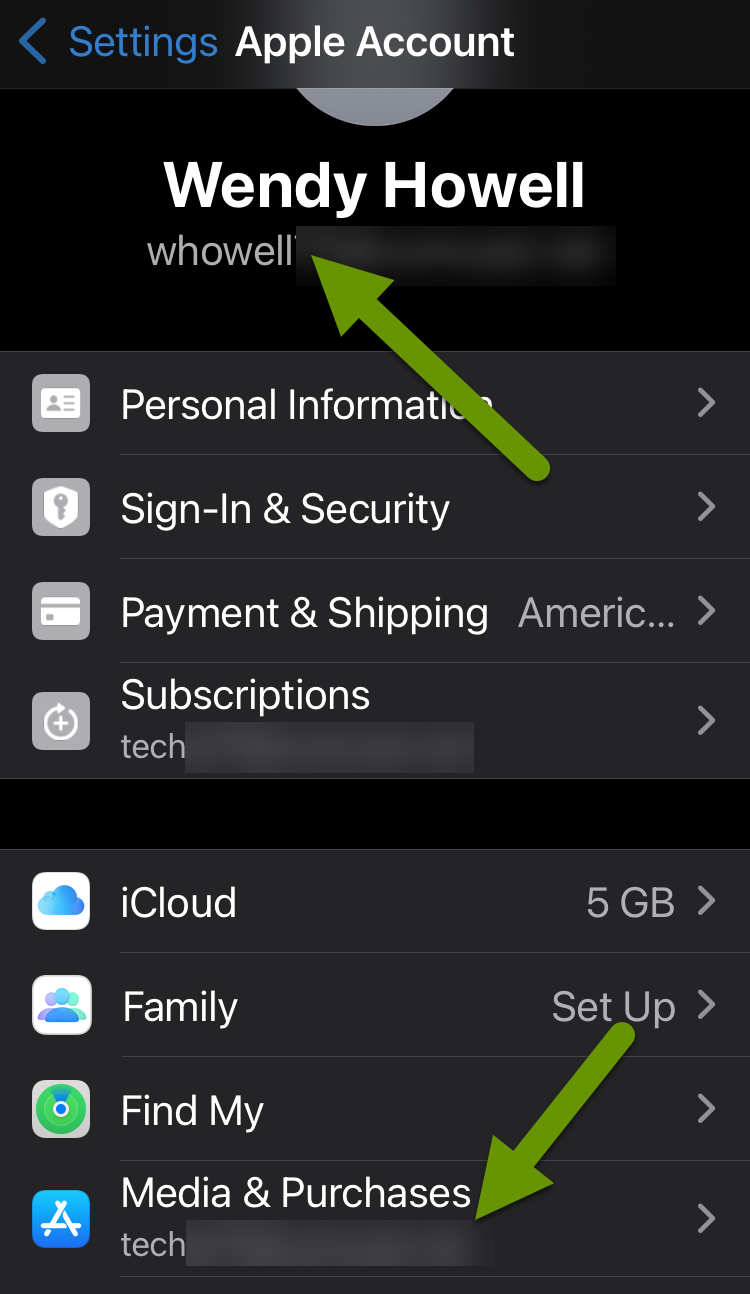Open Find My

pyautogui.click(x=375, y=1109)
